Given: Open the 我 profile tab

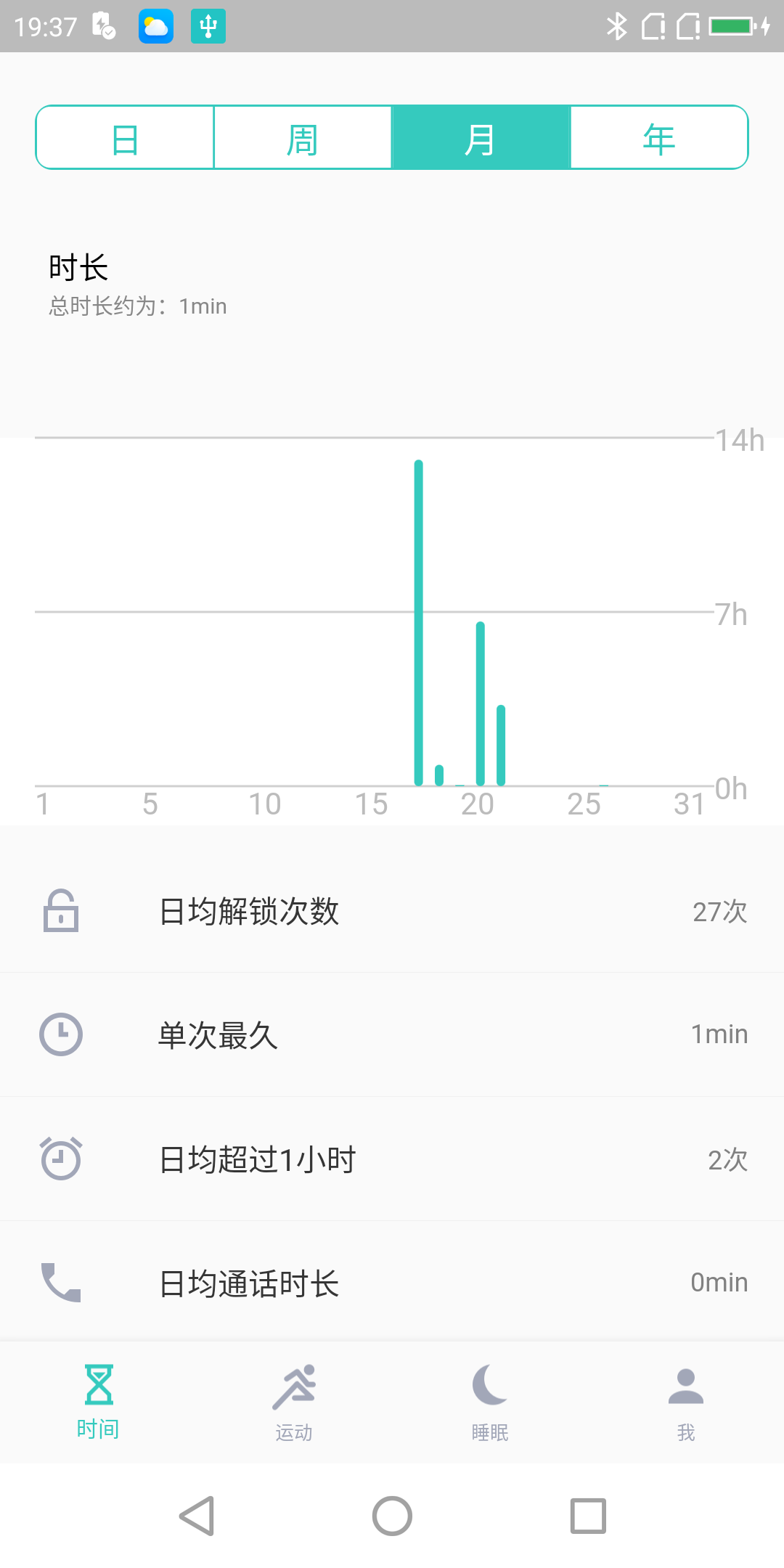Looking at the screenshot, I should [x=686, y=1401].
